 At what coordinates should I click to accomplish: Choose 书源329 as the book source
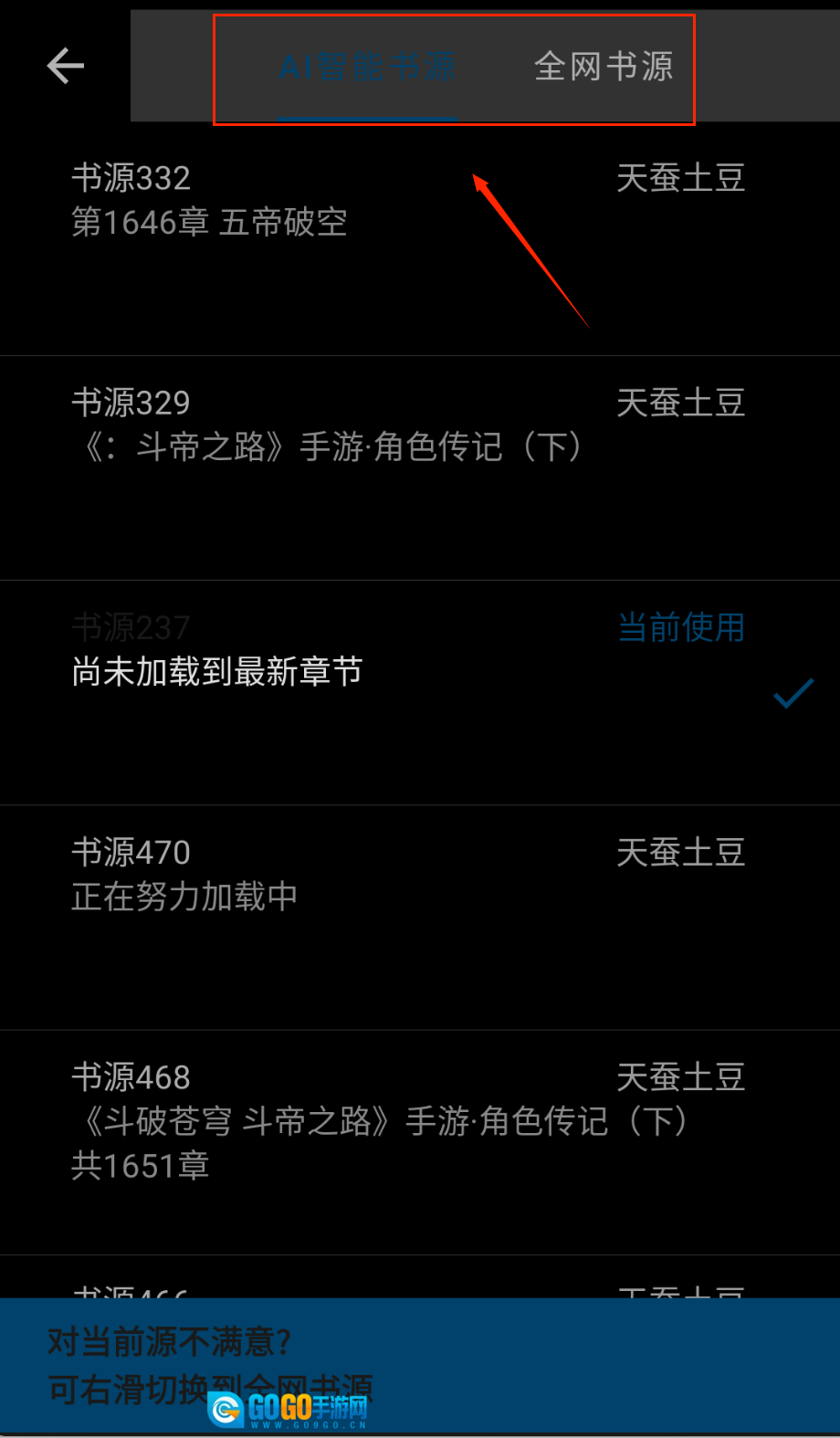tap(420, 466)
